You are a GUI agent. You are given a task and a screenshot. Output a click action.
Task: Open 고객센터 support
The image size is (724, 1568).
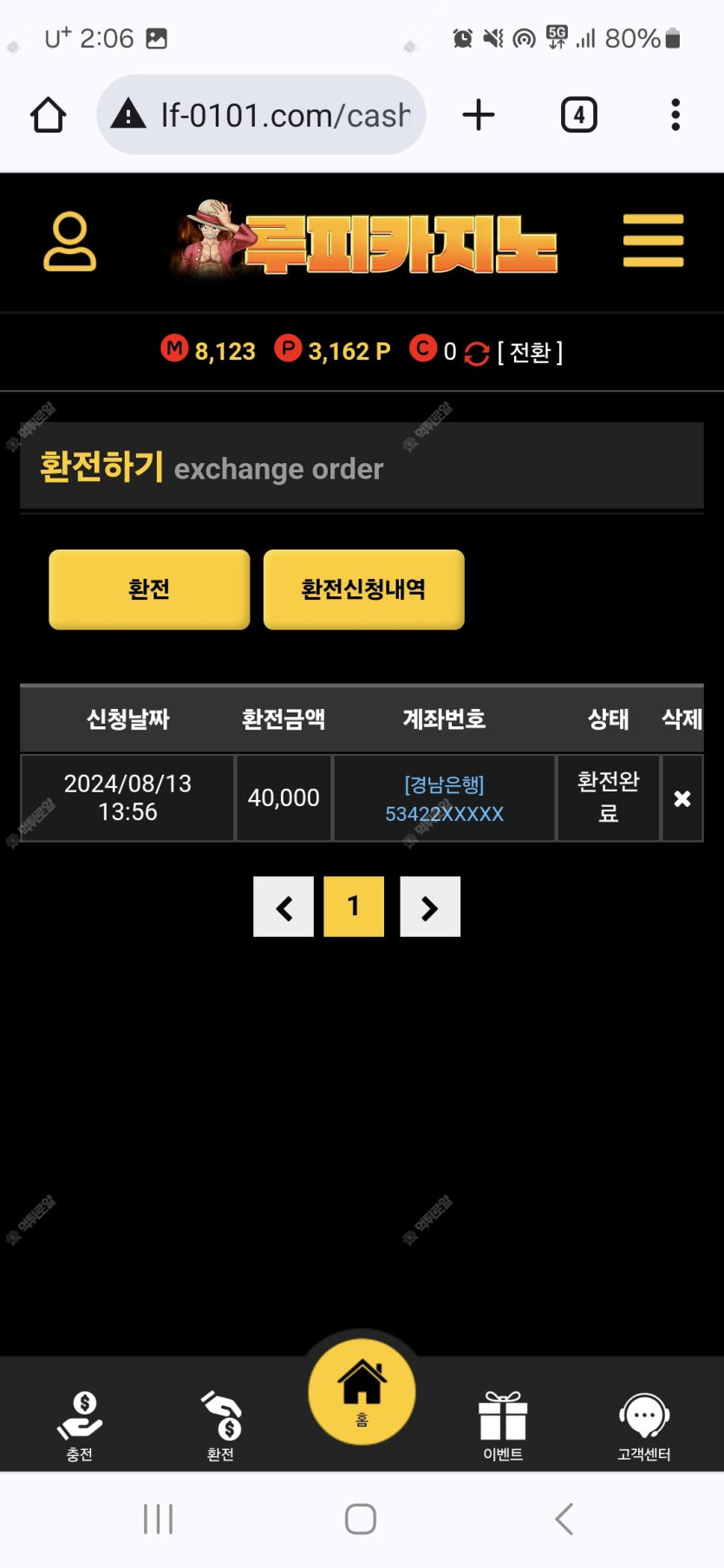[643, 1426]
